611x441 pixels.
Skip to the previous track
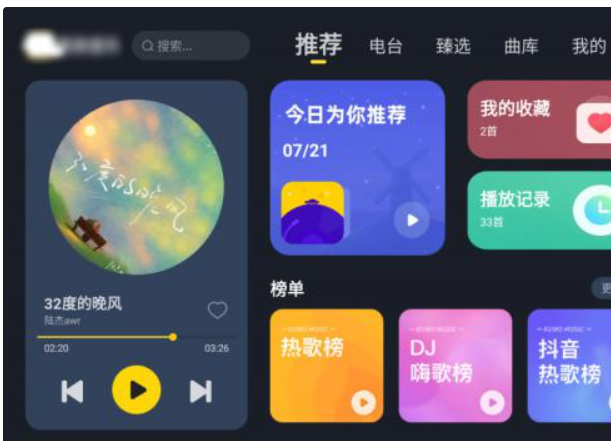[72, 391]
